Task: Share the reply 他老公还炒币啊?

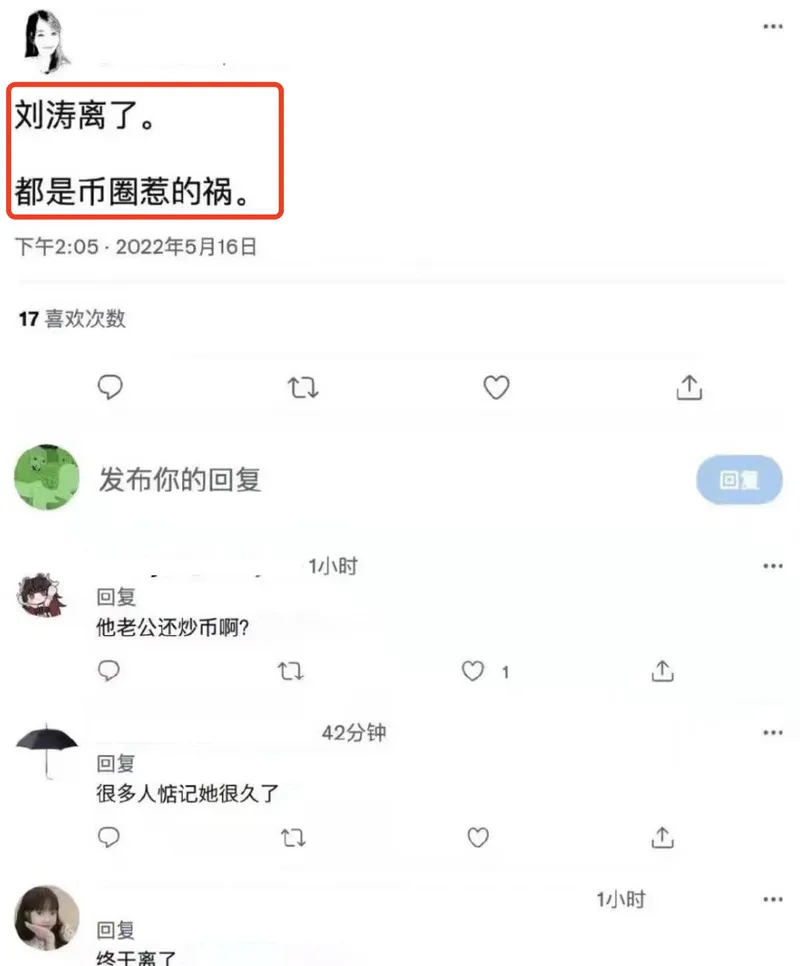Action: point(662,671)
